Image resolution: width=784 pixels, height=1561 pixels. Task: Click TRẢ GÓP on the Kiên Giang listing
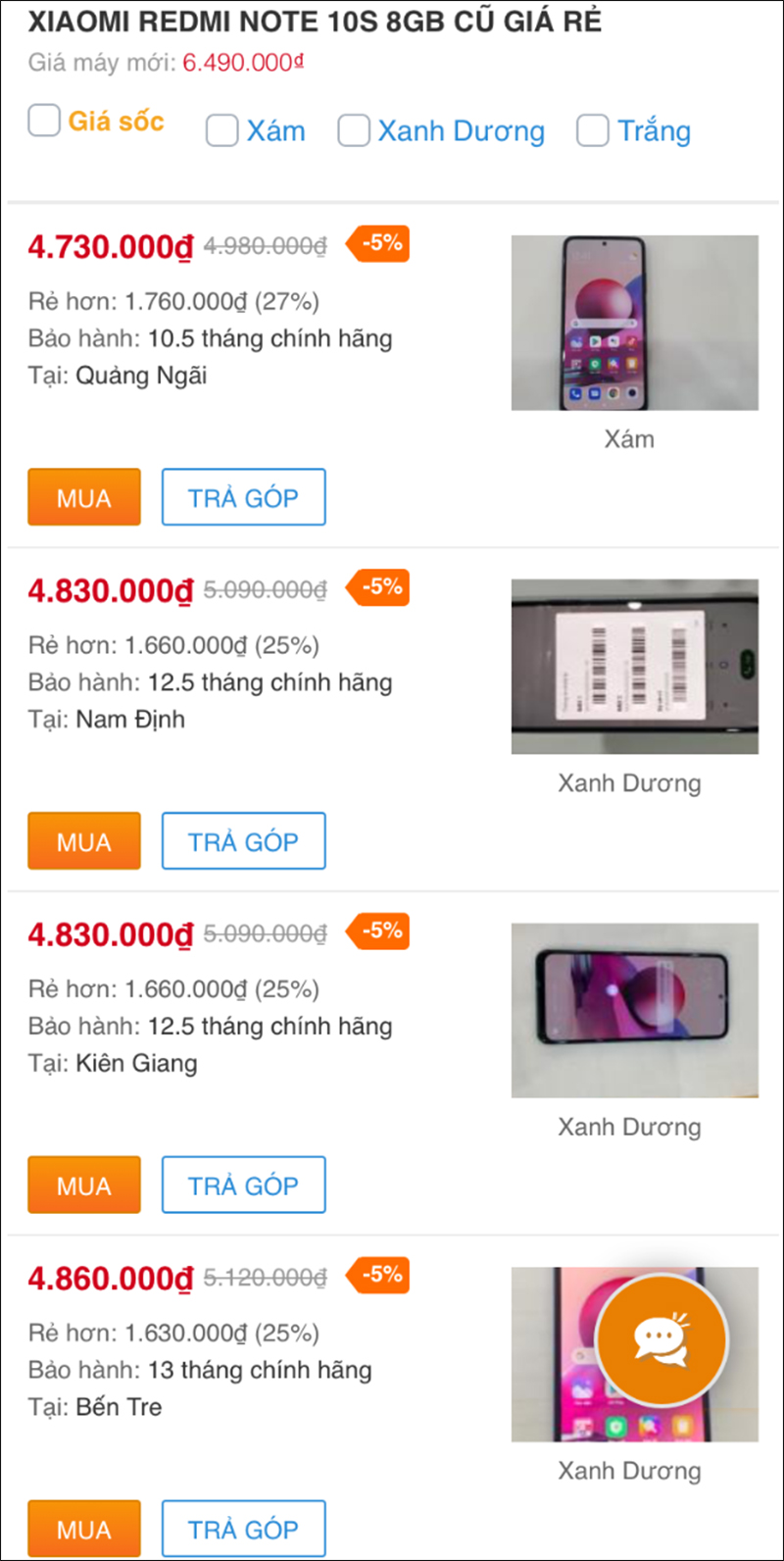[x=243, y=1184]
